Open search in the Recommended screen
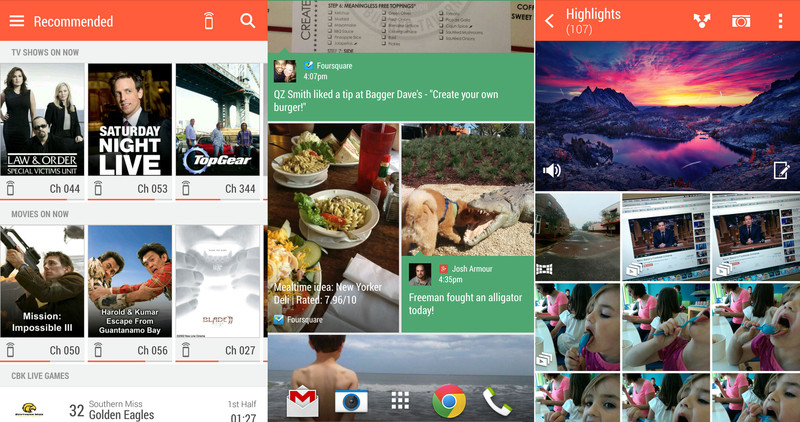Viewport: 800px width, 422px height. (x=248, y=21)
